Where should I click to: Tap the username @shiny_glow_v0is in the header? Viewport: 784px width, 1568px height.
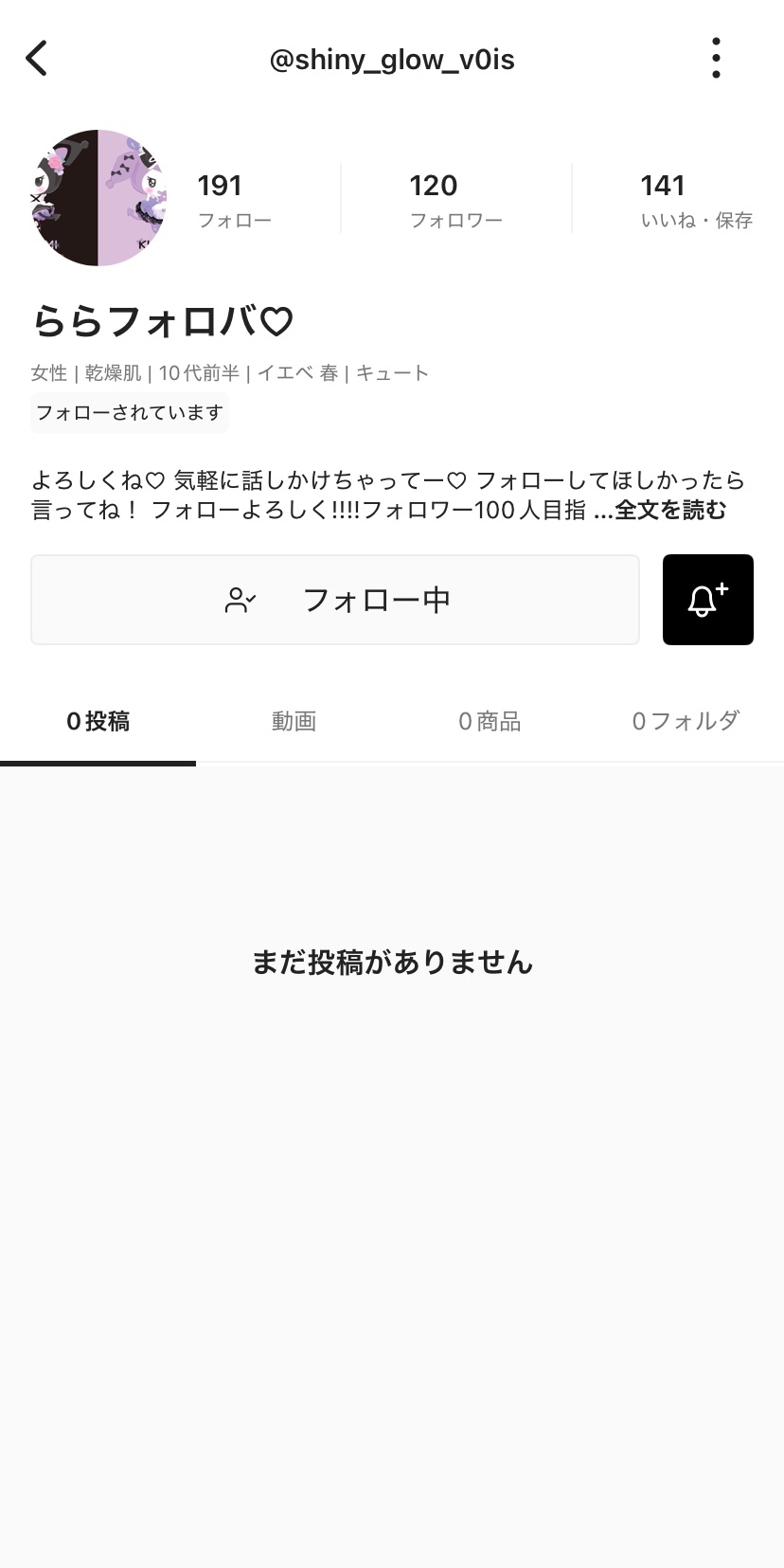pos(392,59)
